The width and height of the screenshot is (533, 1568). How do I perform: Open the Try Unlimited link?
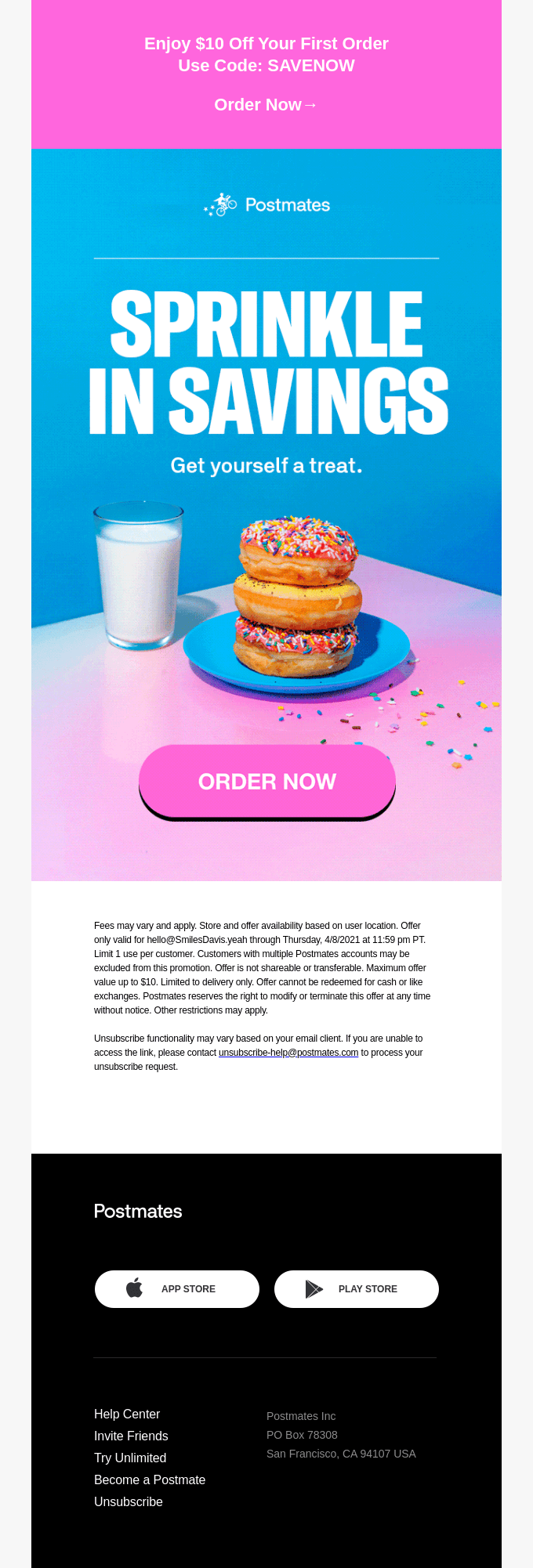[130, 1458]
